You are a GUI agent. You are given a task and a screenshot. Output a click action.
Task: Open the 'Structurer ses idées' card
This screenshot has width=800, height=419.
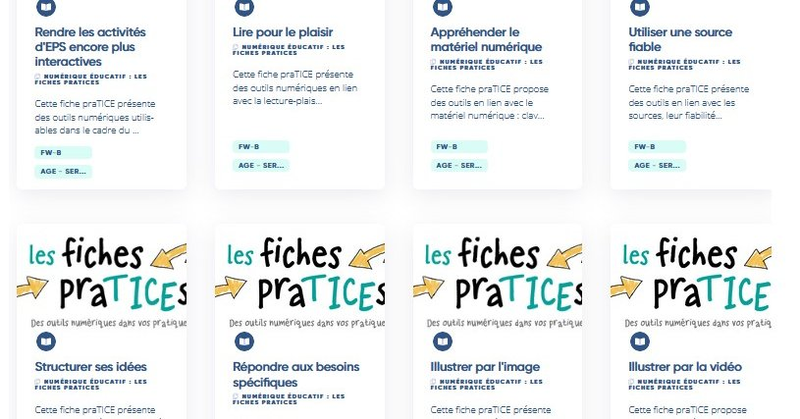tap(83, 367)
